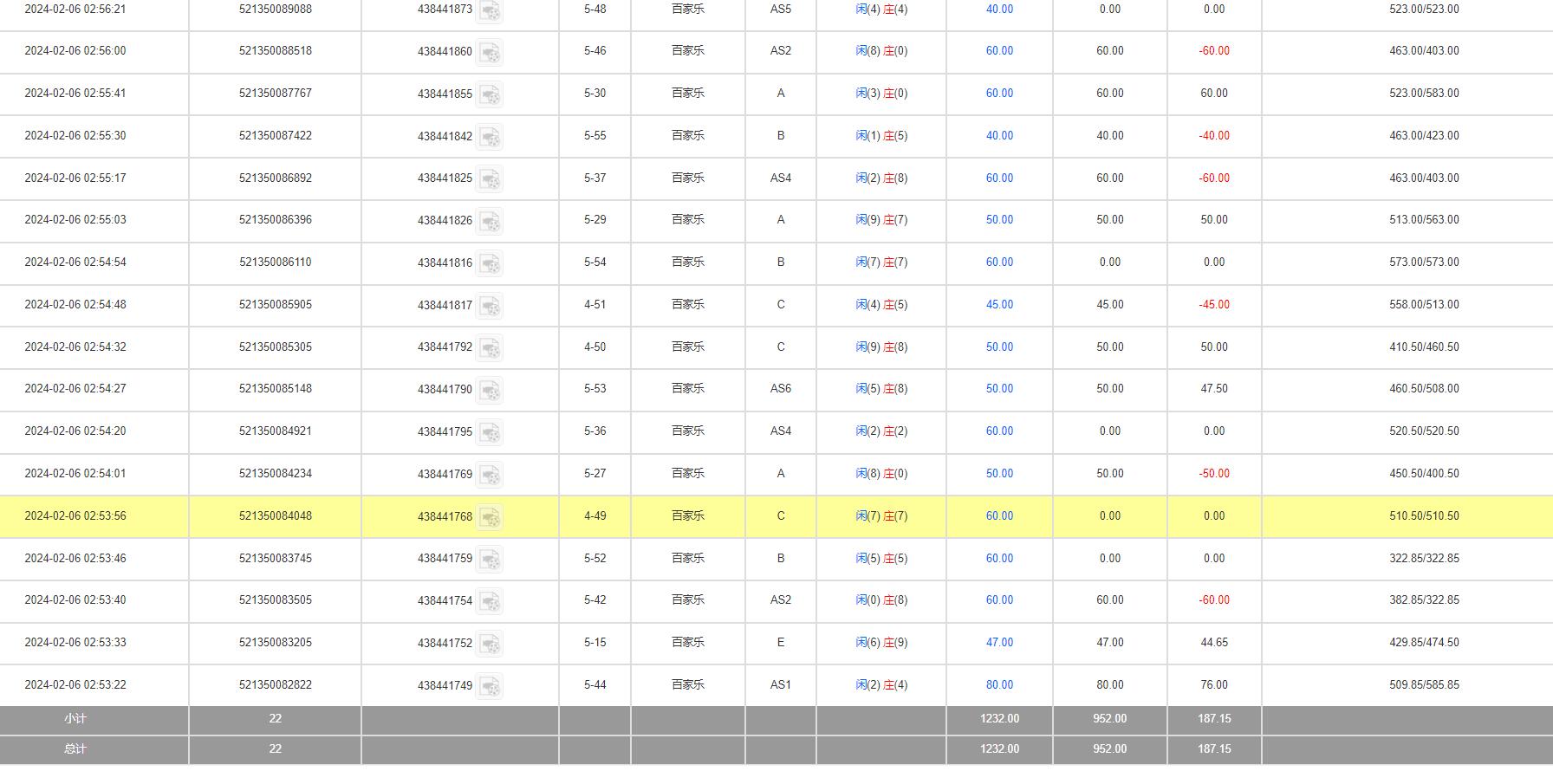
Task: Open the replay icon next to 438441825
Action: click(x=490, y=179)
